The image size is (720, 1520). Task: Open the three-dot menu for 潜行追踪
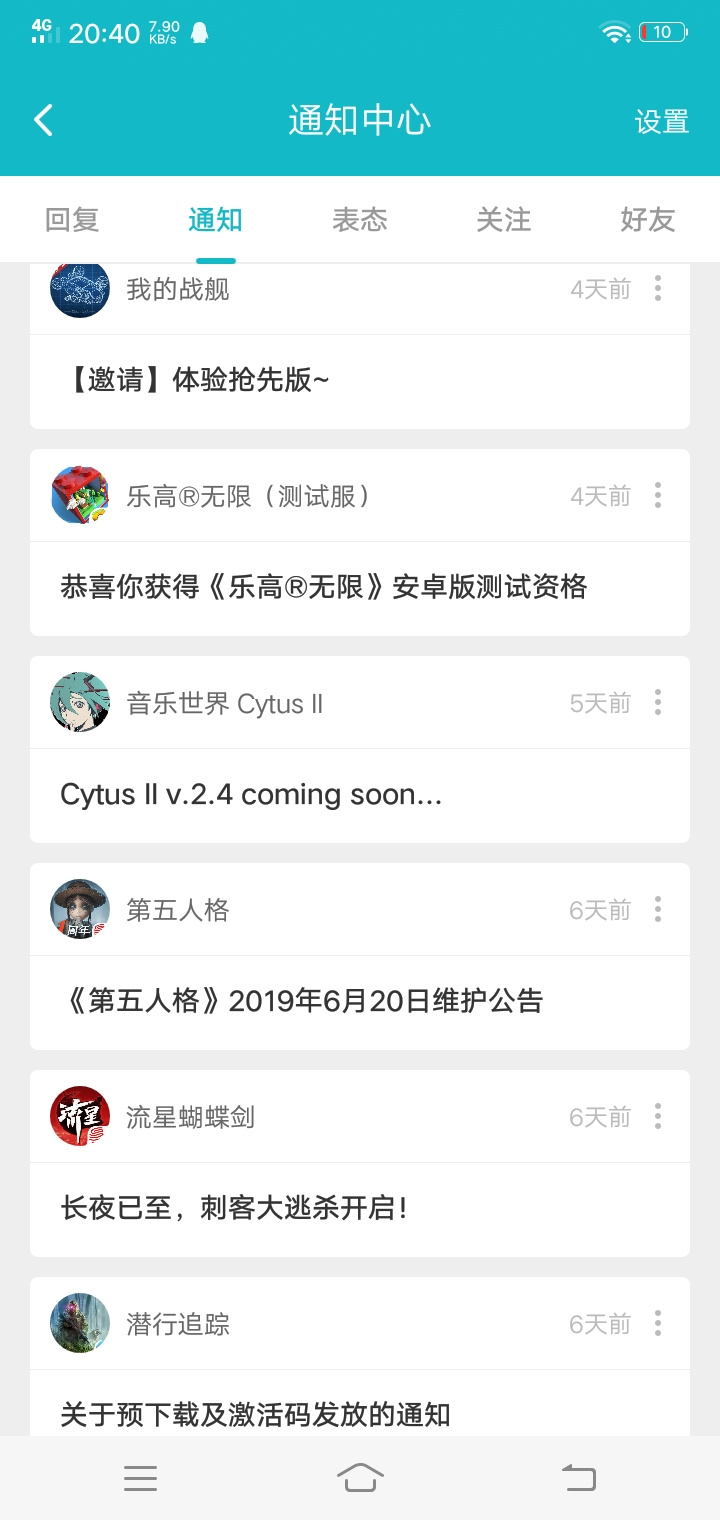(x=658, y=1323)
